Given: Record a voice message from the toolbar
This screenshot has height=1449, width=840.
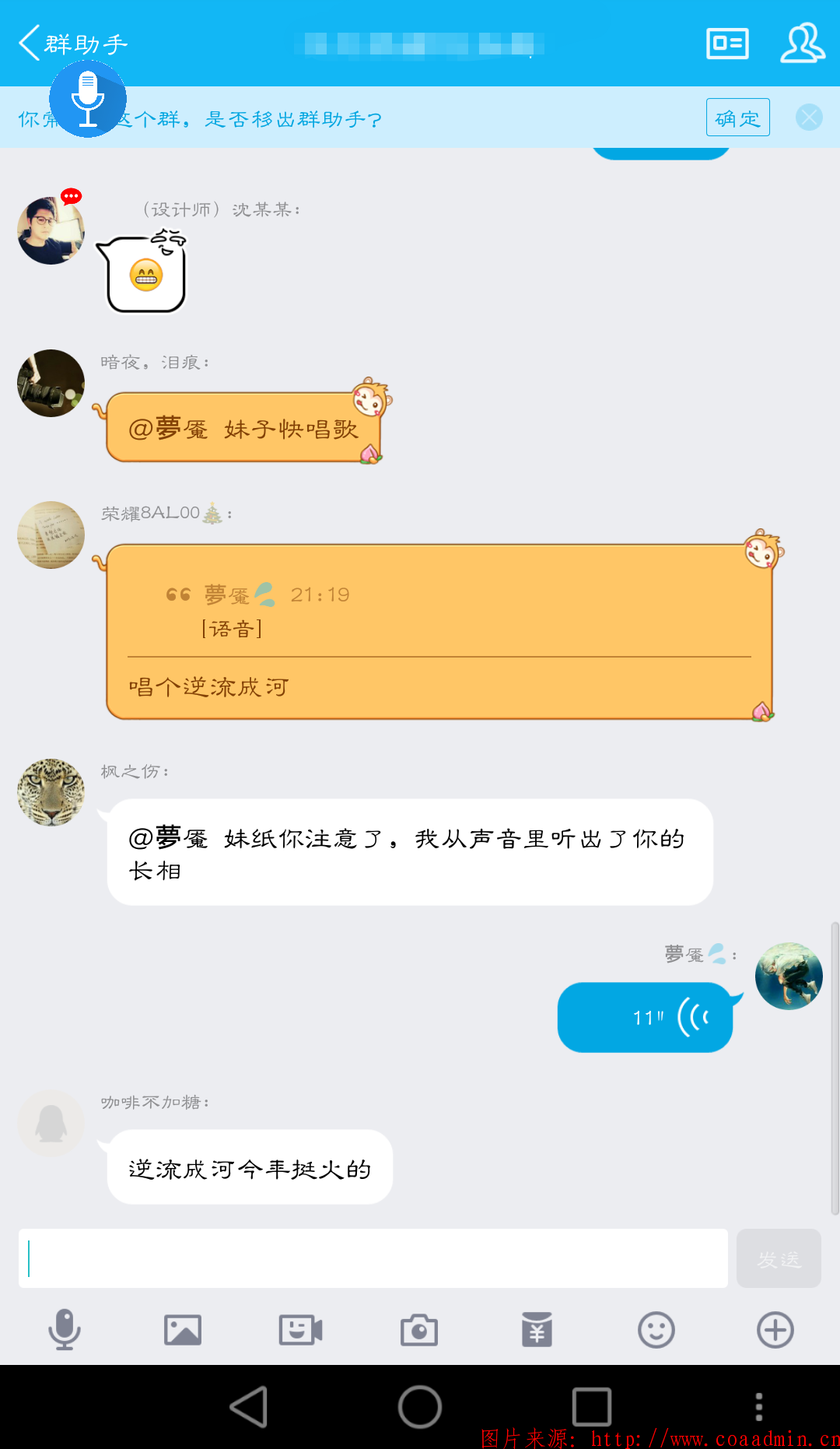Looking at the screenshot, I should (x=65, y=1330).
